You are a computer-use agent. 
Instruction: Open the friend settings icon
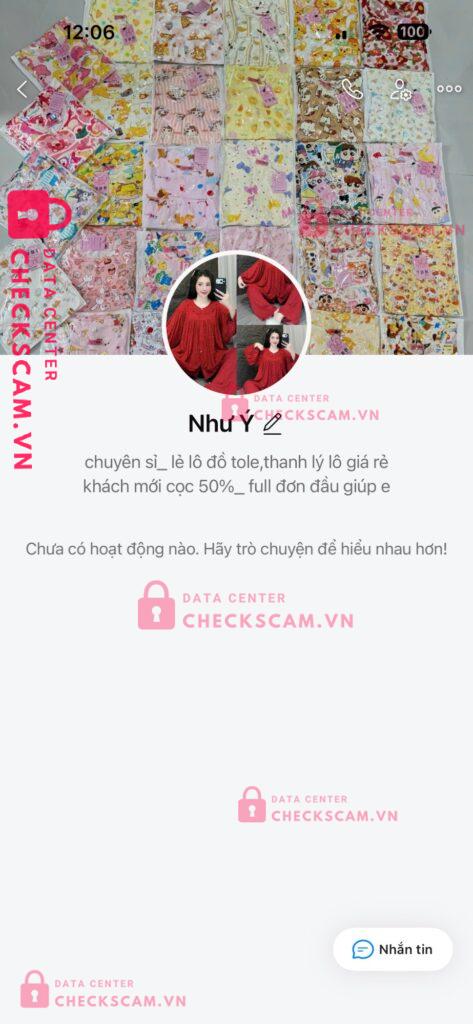401,89
